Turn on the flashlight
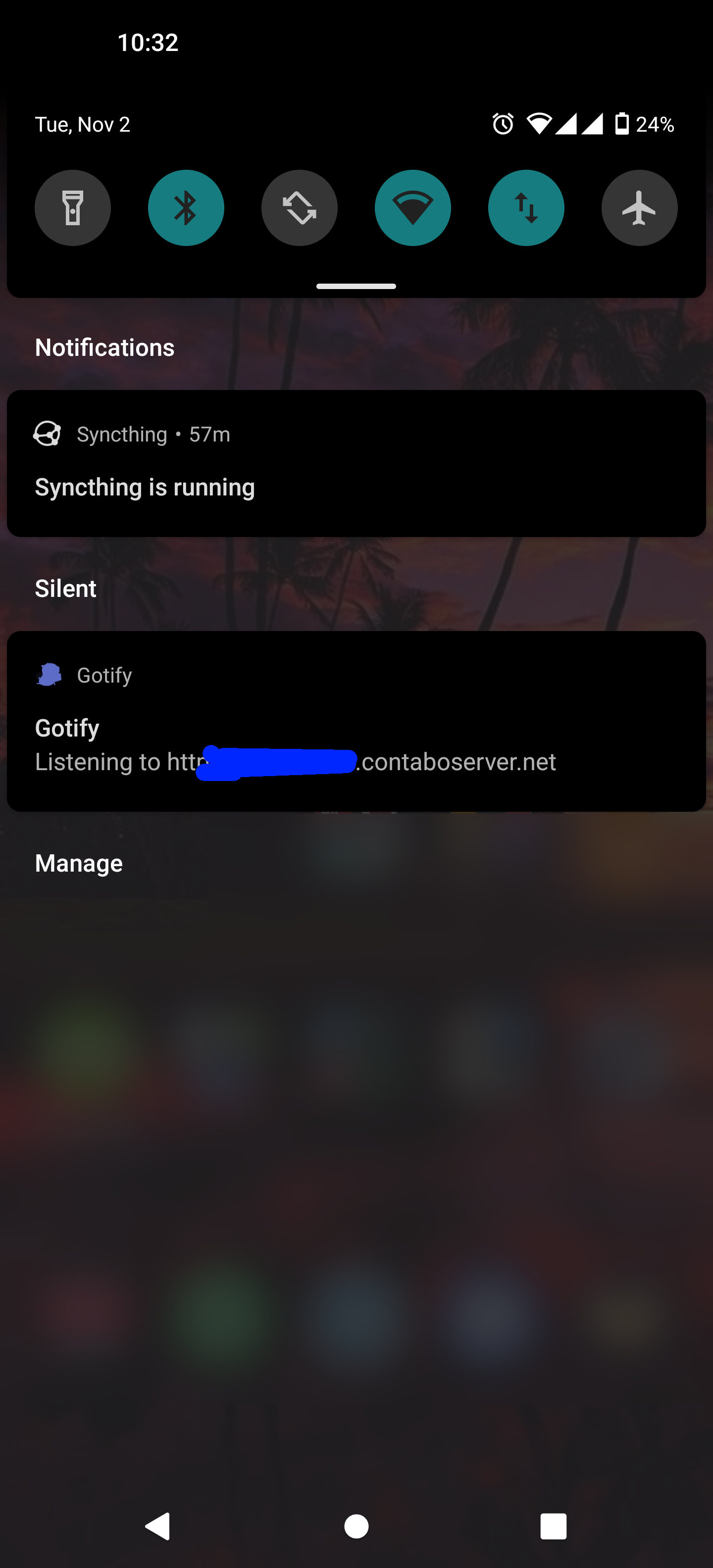The height and width of the screenshot is (1568, 713). pos(73,207)
